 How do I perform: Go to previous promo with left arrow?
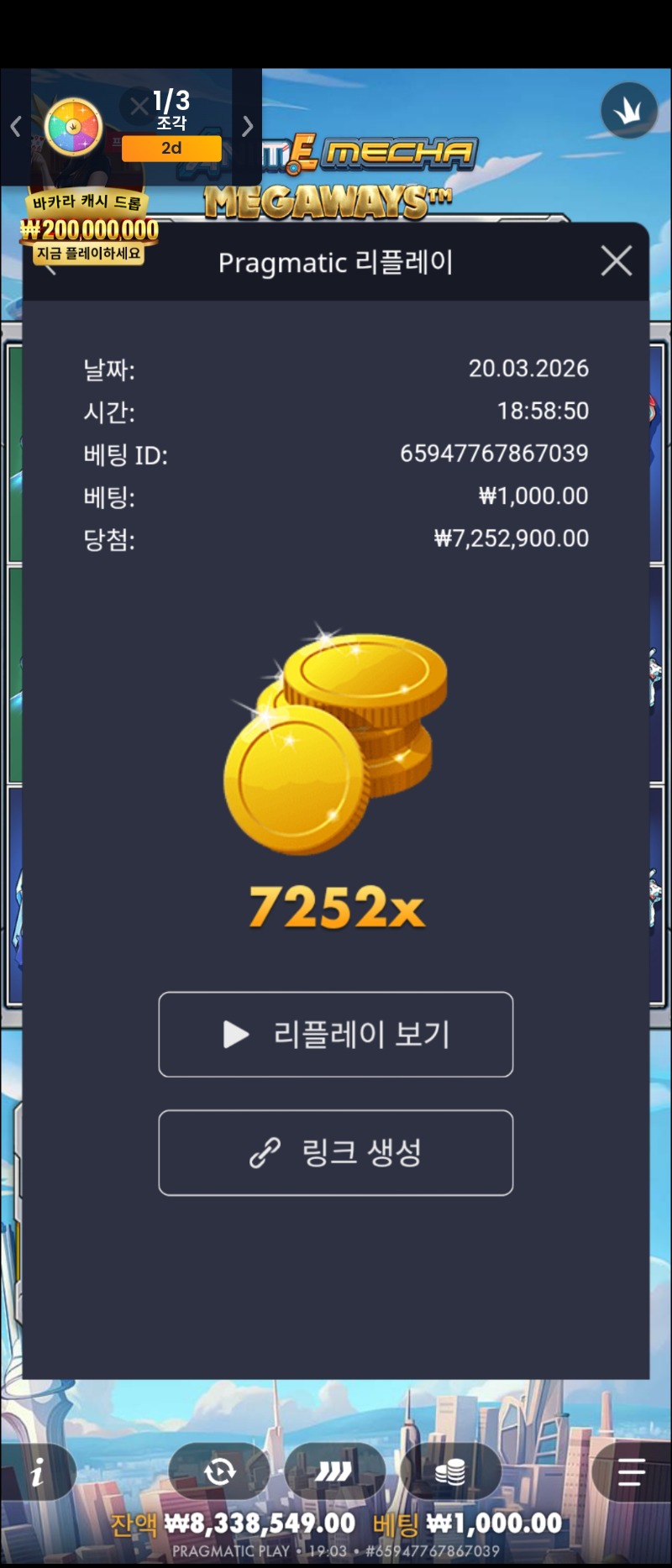[15, 127]
